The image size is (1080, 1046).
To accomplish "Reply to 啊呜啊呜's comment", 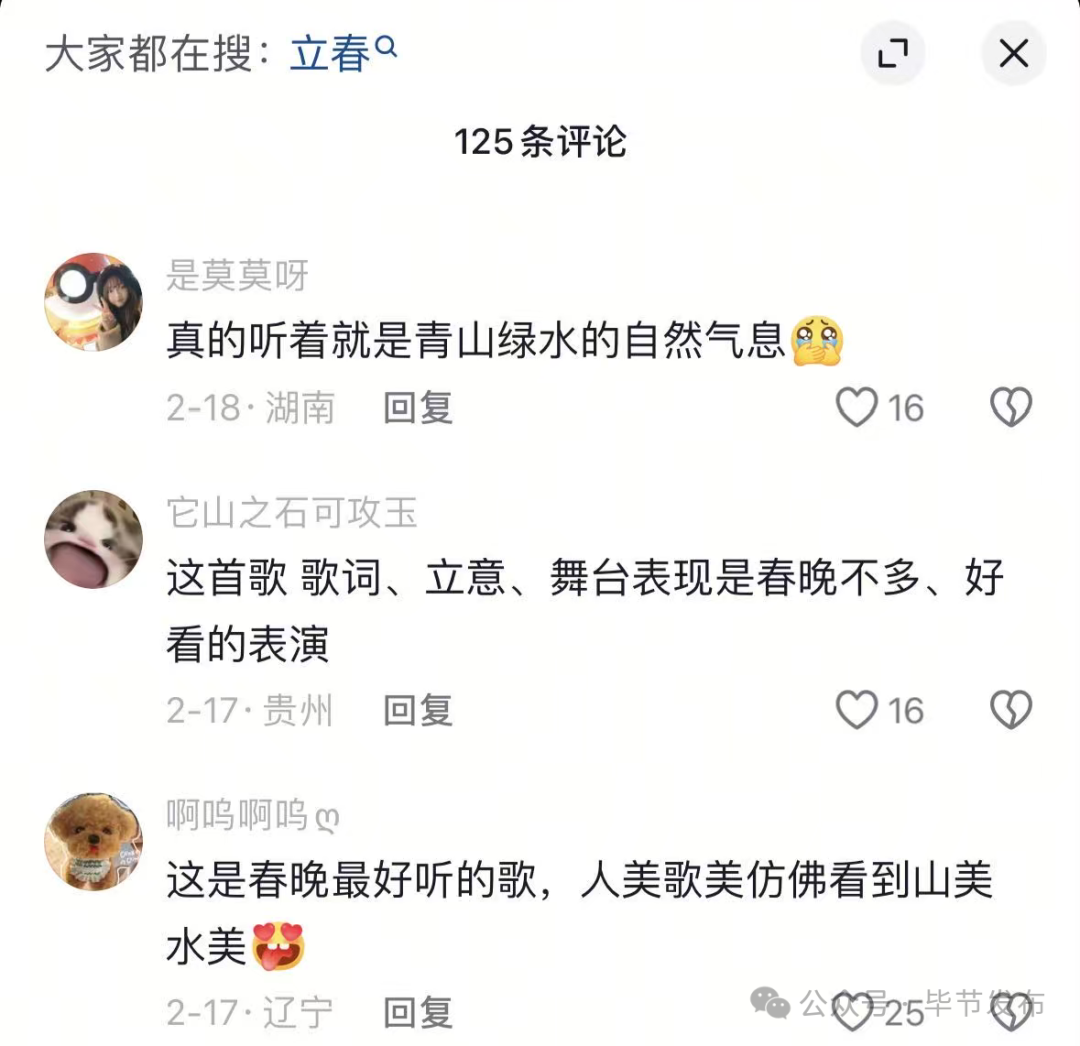I will 418,1014.
